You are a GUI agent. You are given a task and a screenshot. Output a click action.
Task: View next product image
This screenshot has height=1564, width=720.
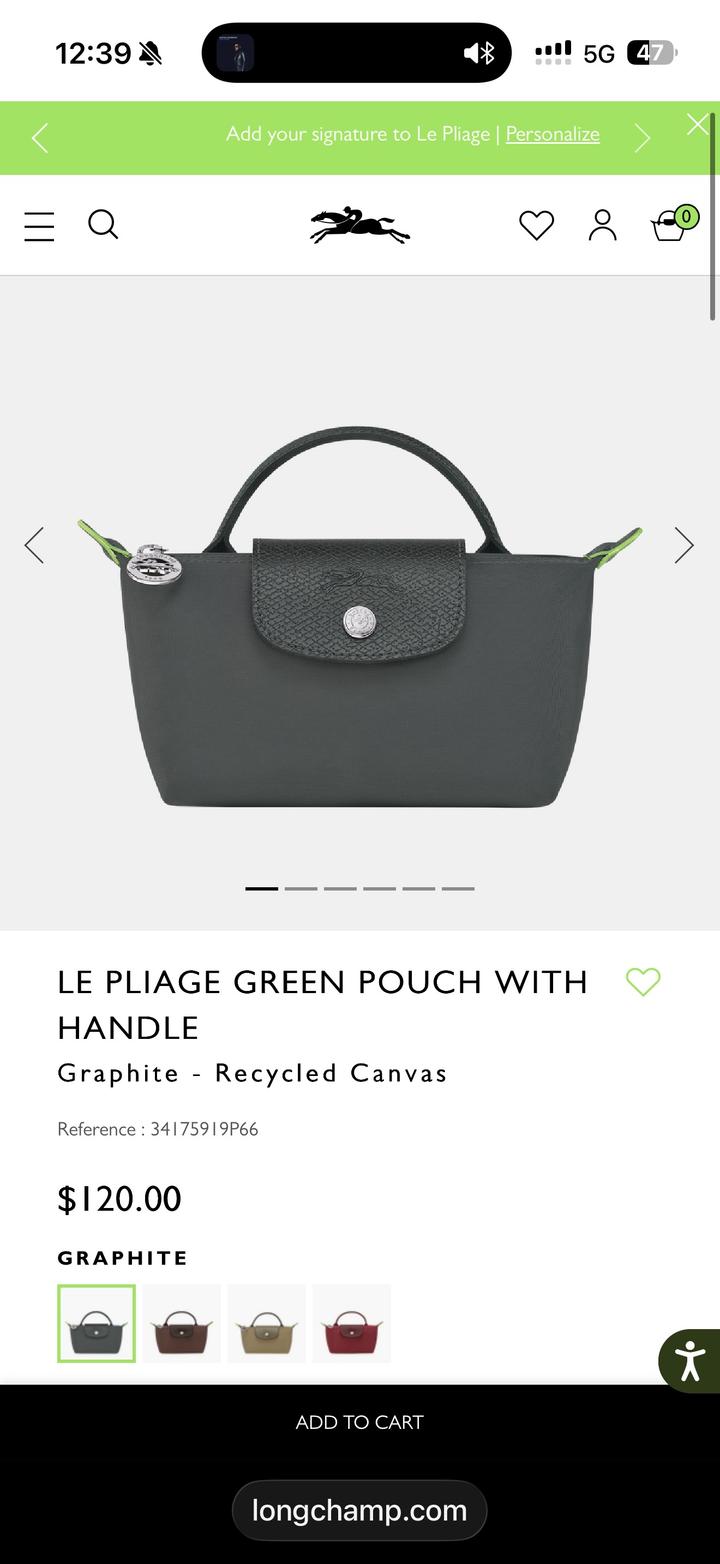(x=684, y=546)
